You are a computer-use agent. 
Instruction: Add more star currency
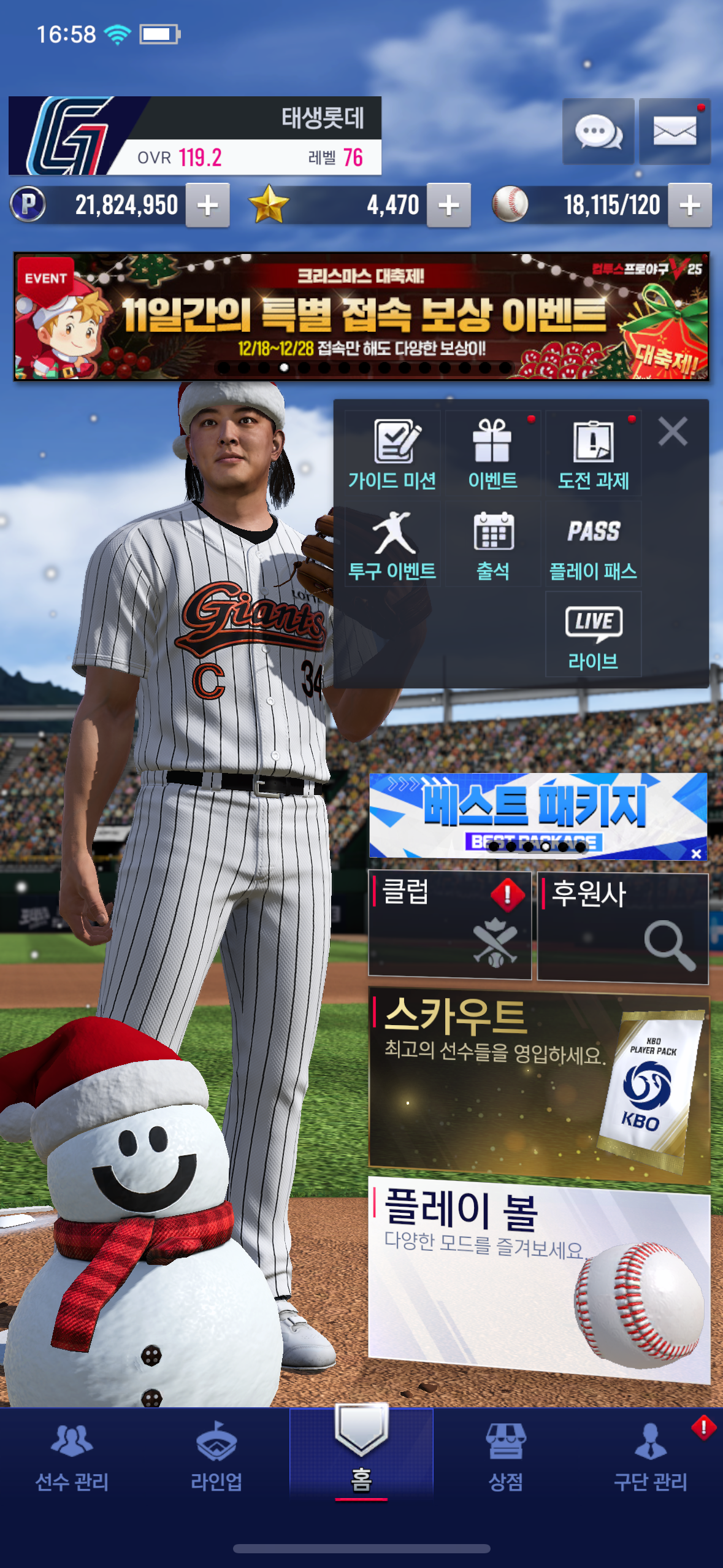tap(449, 206)
